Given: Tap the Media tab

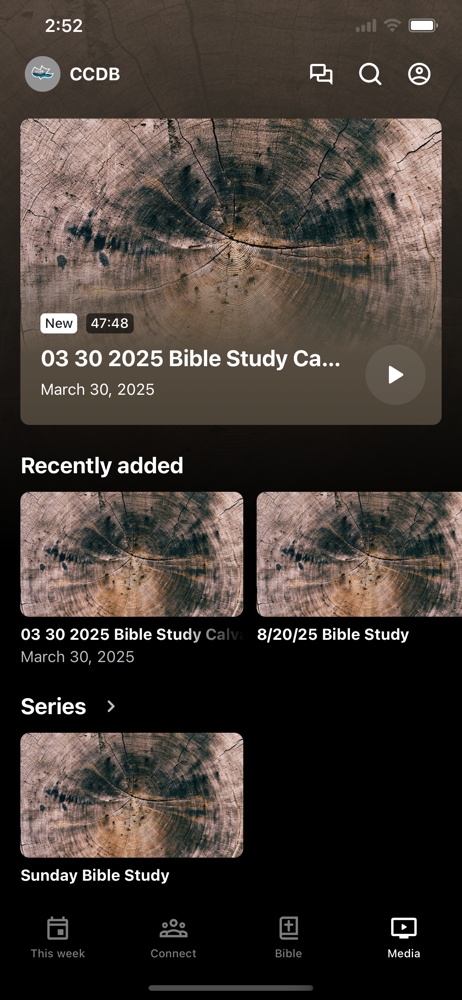Looking at the screenshot, I should pyautogui.click(x=404, y=938).
